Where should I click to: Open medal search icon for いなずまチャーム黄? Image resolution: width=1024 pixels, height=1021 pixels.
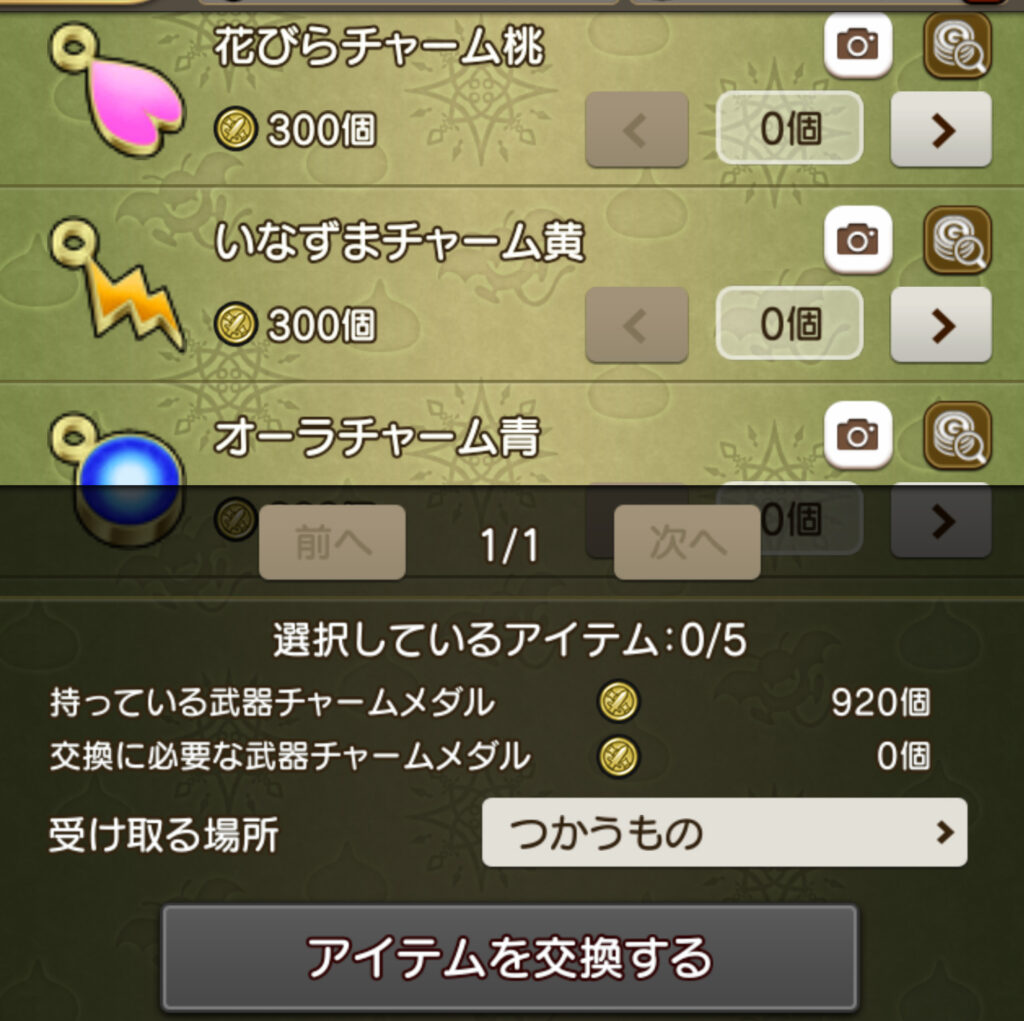pos(957,240)
